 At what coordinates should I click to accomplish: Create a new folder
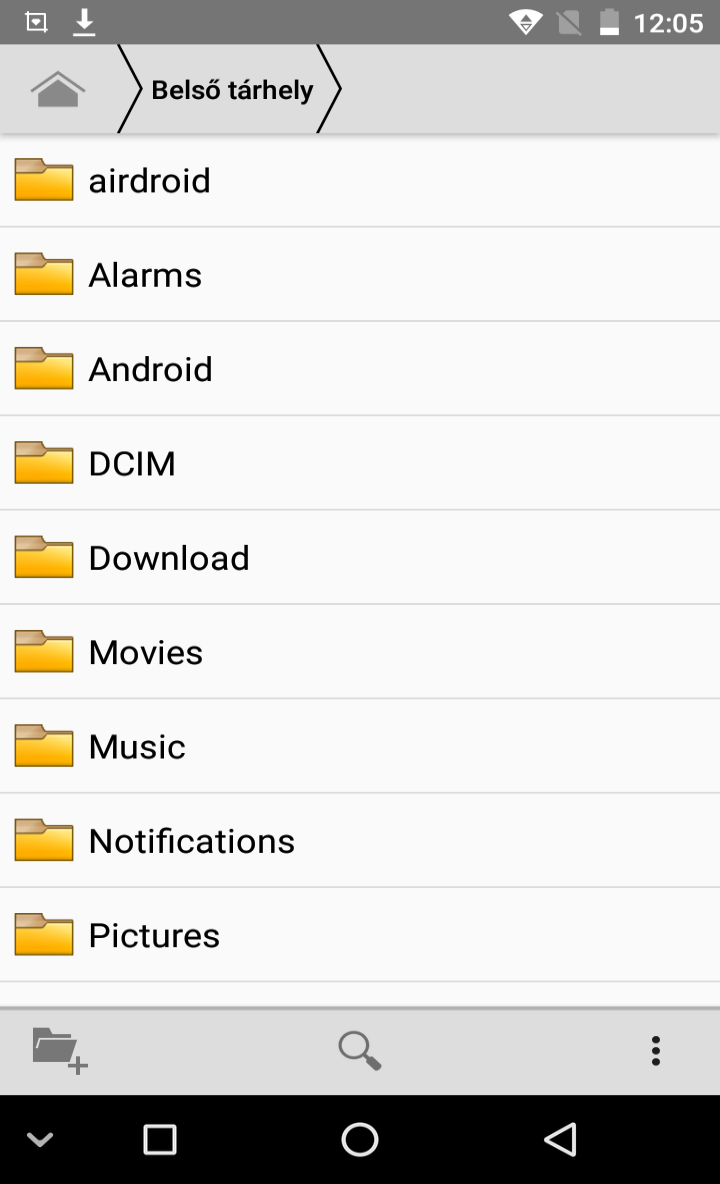pyautogui.click(x=60, y=1050)
